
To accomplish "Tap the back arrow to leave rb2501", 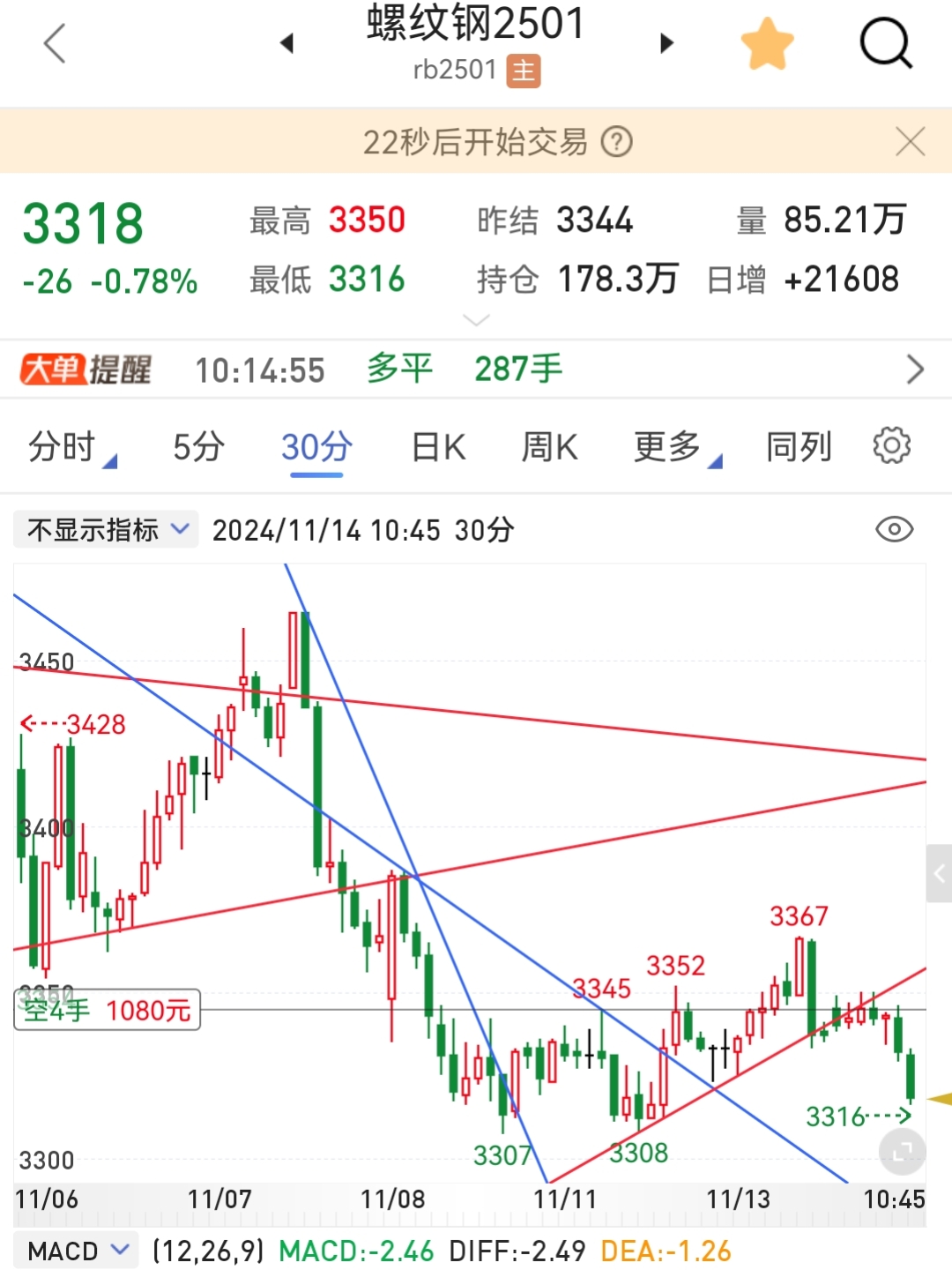I will pyautogui.click(x=55, y=43).
